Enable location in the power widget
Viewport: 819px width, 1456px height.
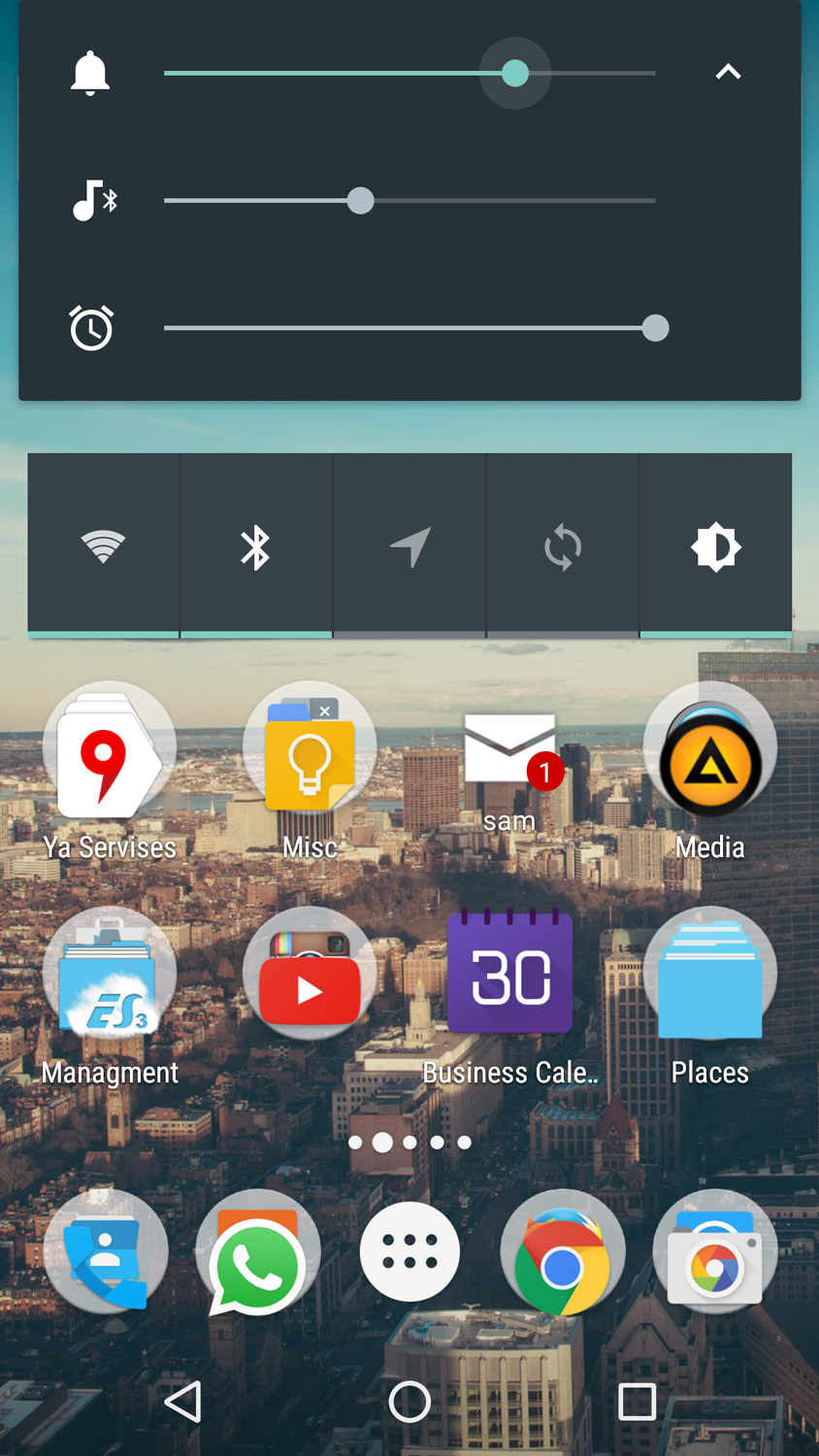pyautogui.click(x=409, y=546)
